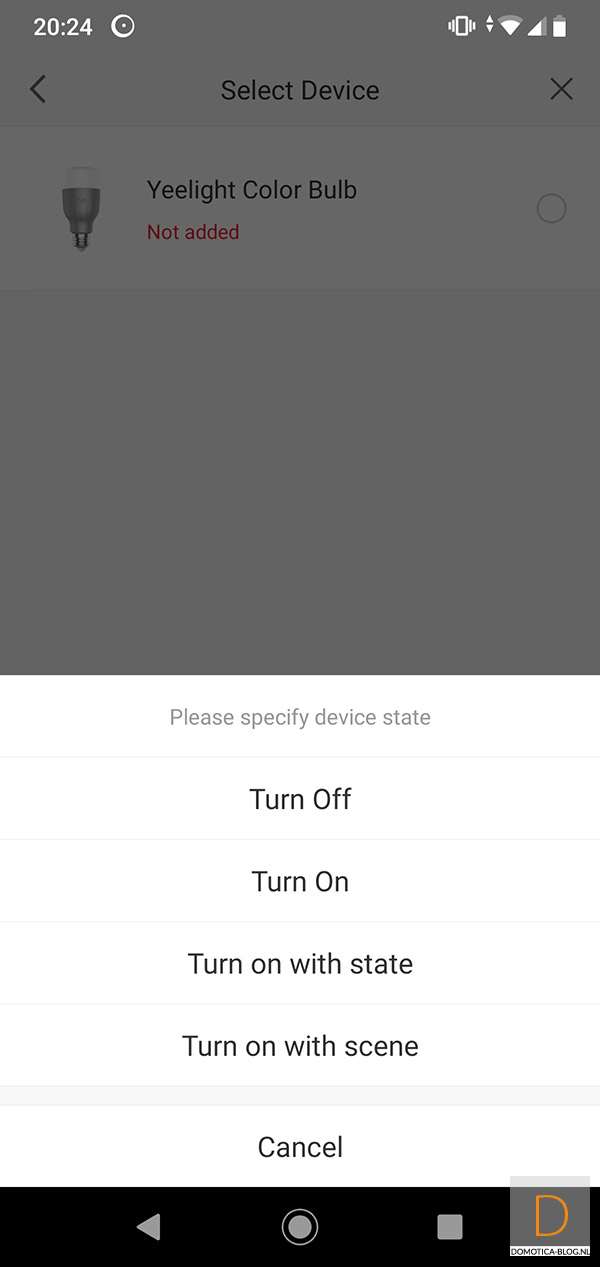Select the Turn On option

[300, 881]
